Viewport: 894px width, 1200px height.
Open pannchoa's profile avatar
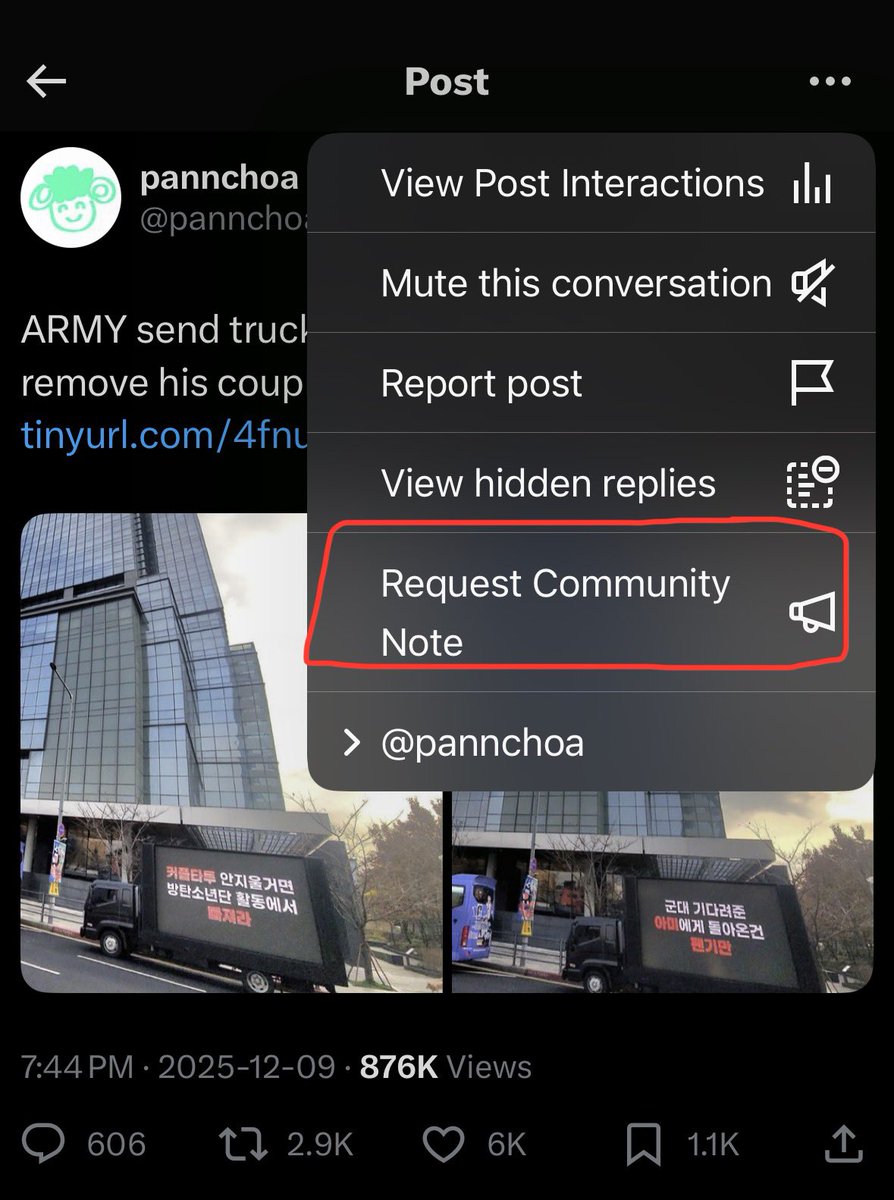coord(71,197)
